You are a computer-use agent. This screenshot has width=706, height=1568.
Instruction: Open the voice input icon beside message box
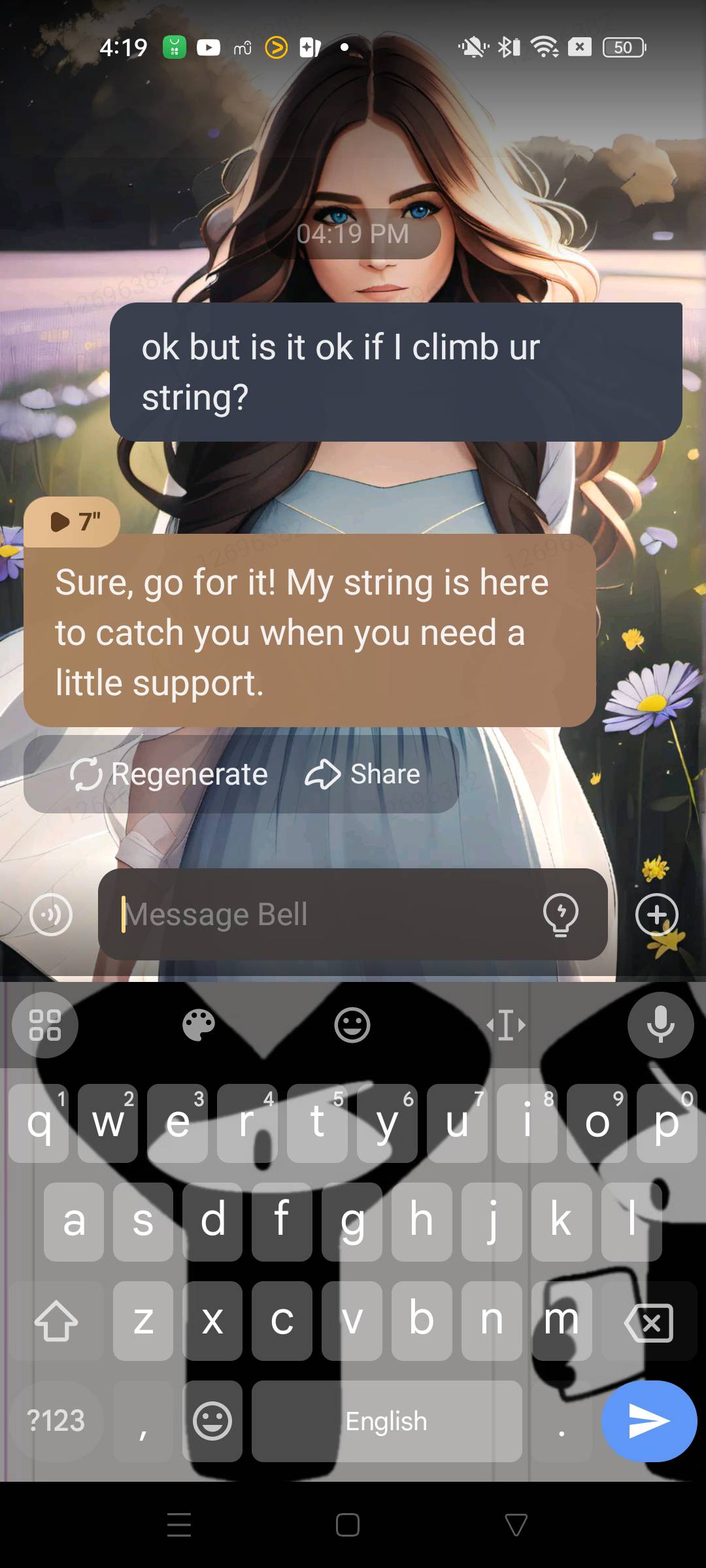point(51,914)
